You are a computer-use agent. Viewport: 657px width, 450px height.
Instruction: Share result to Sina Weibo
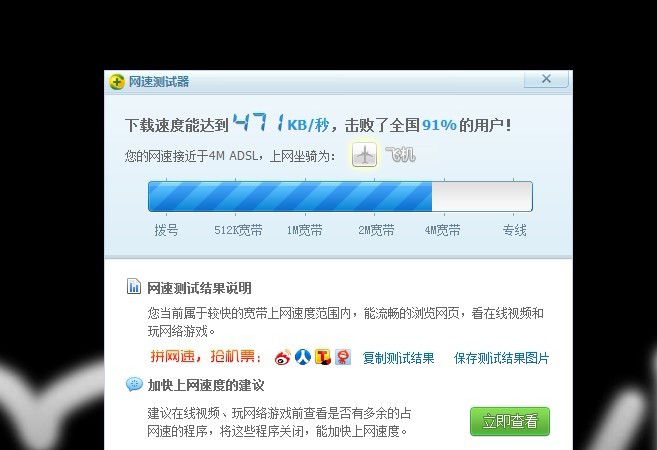coord(282,357)
